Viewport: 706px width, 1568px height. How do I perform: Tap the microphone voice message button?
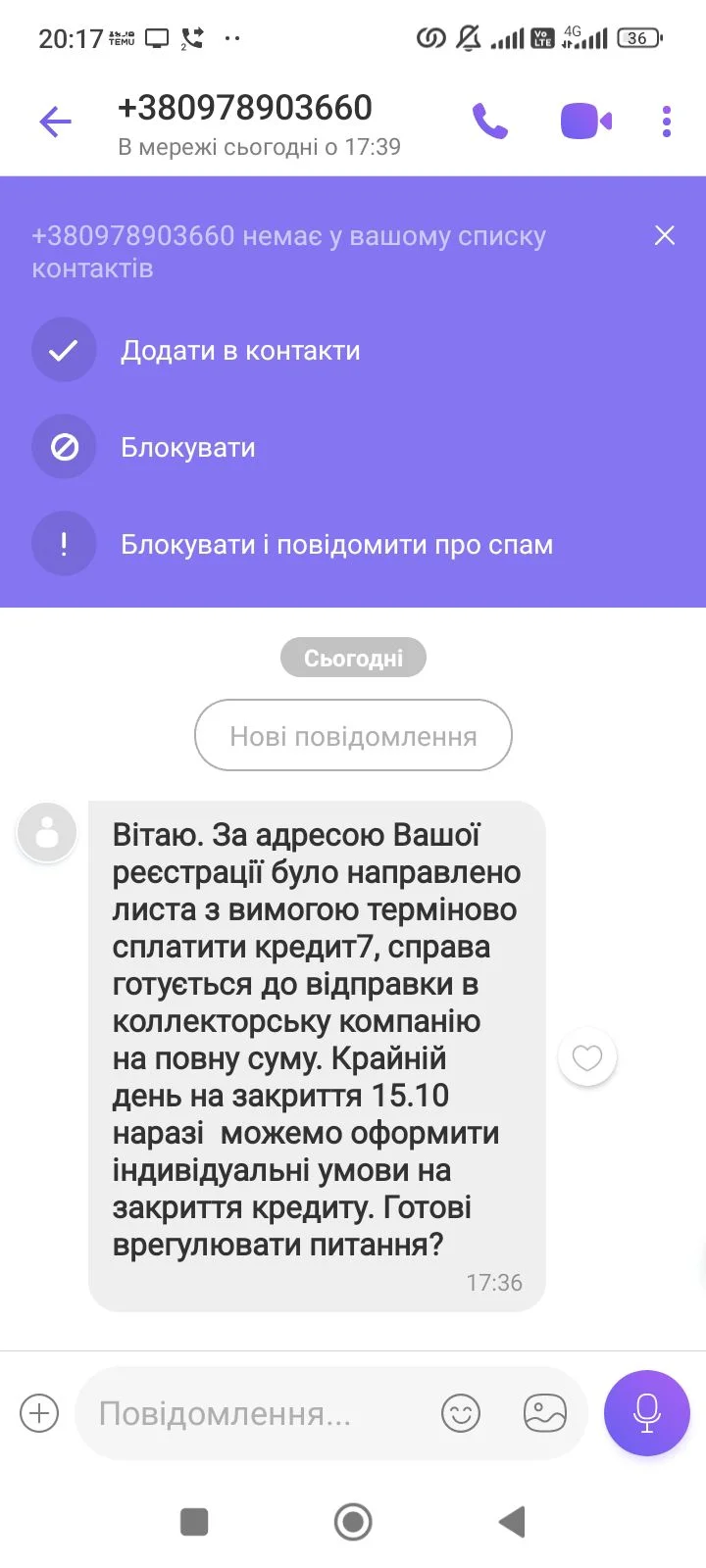647,1413
